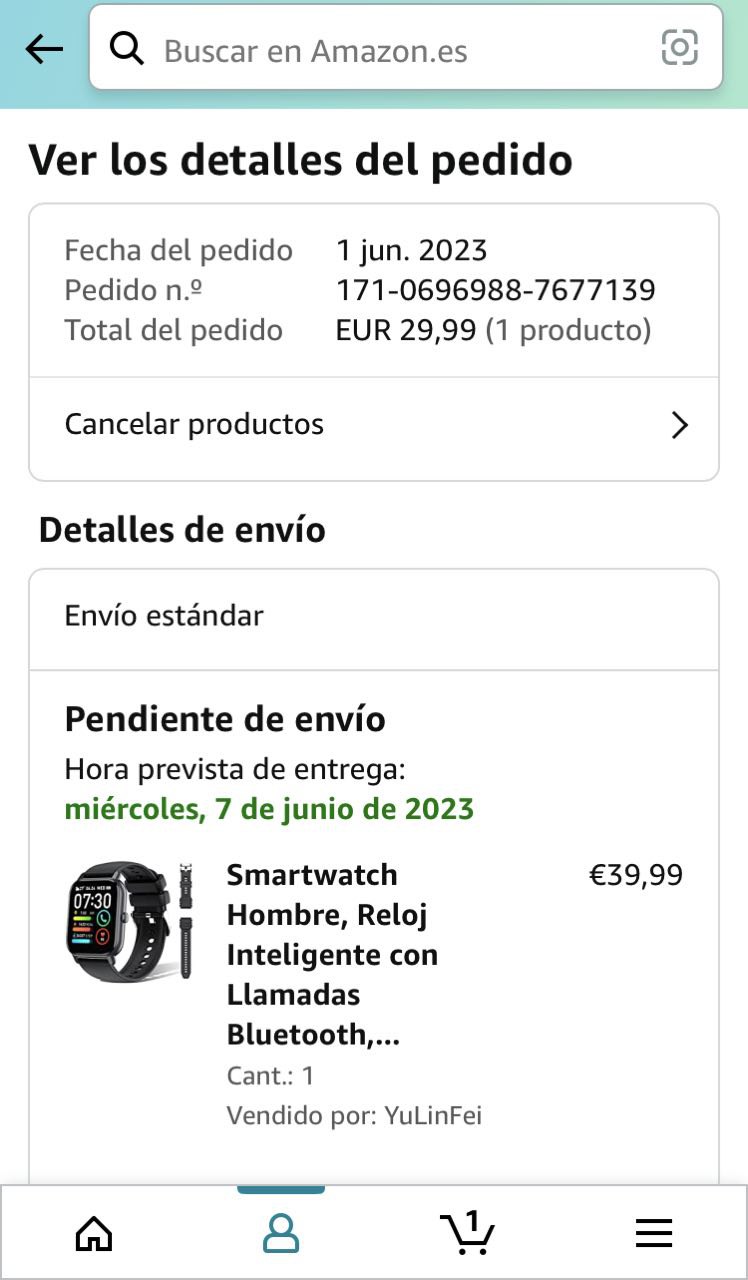Switch to the Home tab
This screenshot has height=1280, width=748.
(94, 1234)
